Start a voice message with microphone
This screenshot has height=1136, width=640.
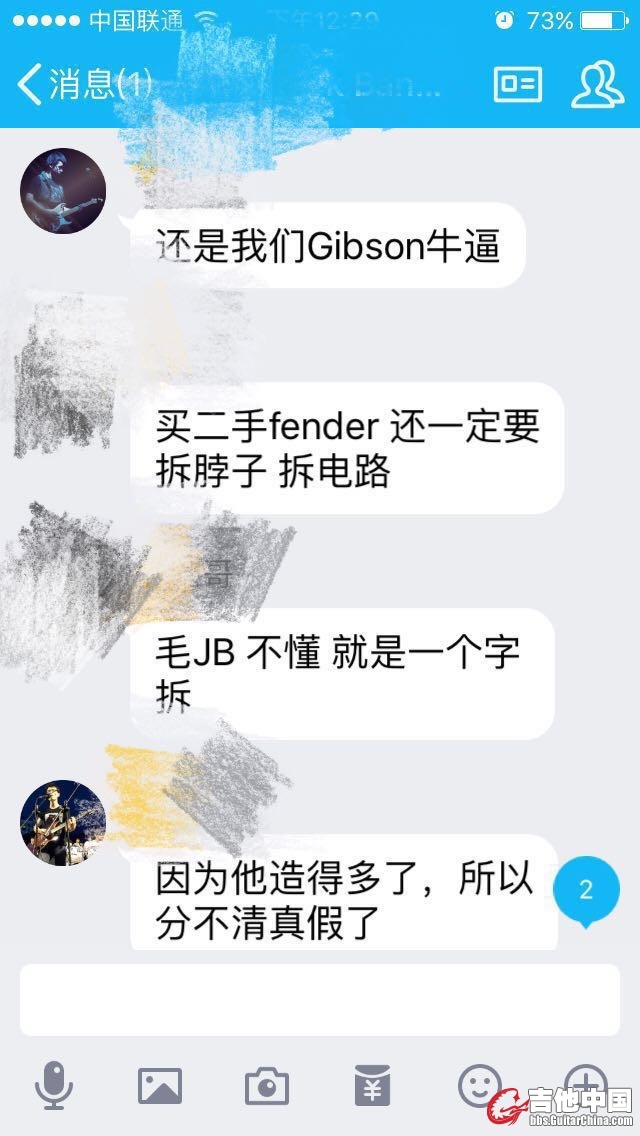pos(54,1085)
